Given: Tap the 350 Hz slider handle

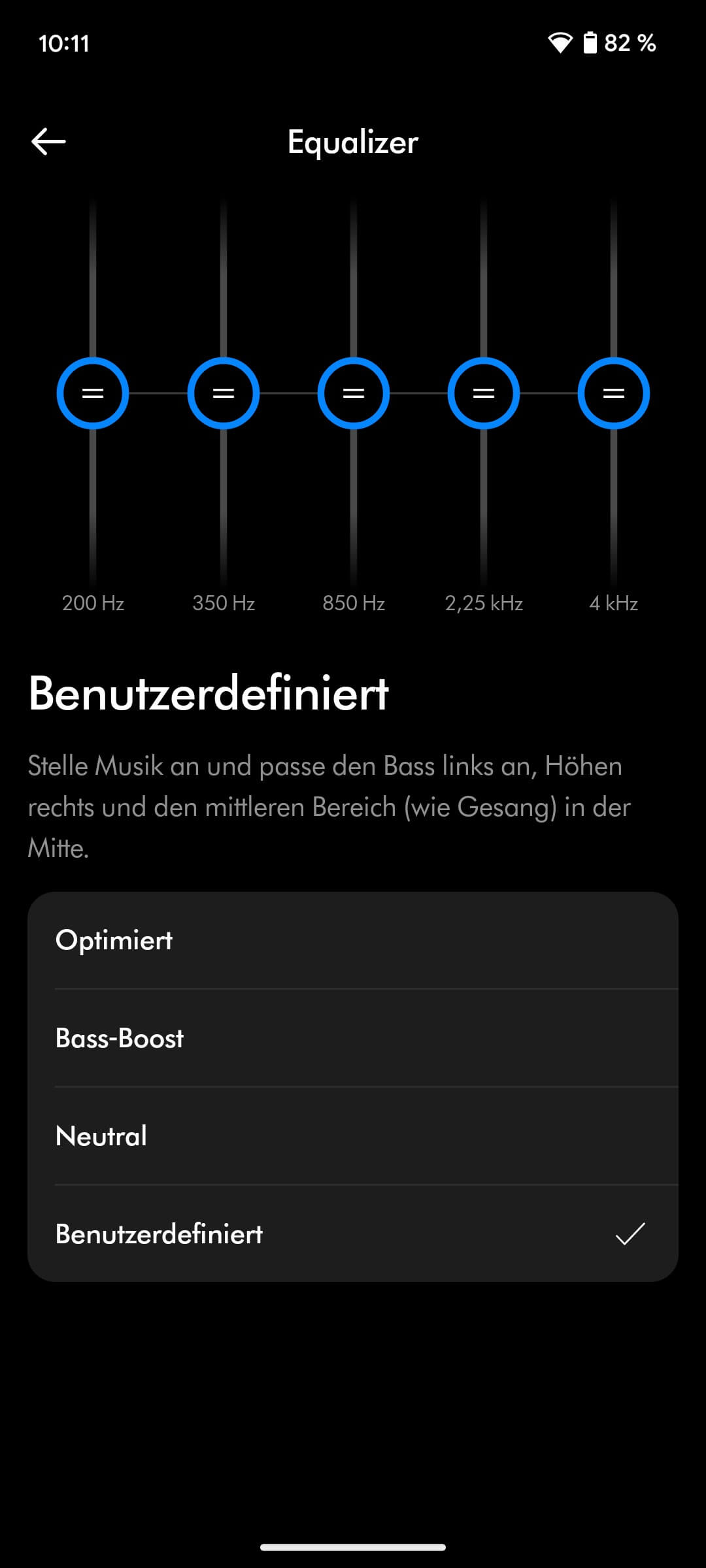Looking at the screenshot, I should click(x=224, y=393).
